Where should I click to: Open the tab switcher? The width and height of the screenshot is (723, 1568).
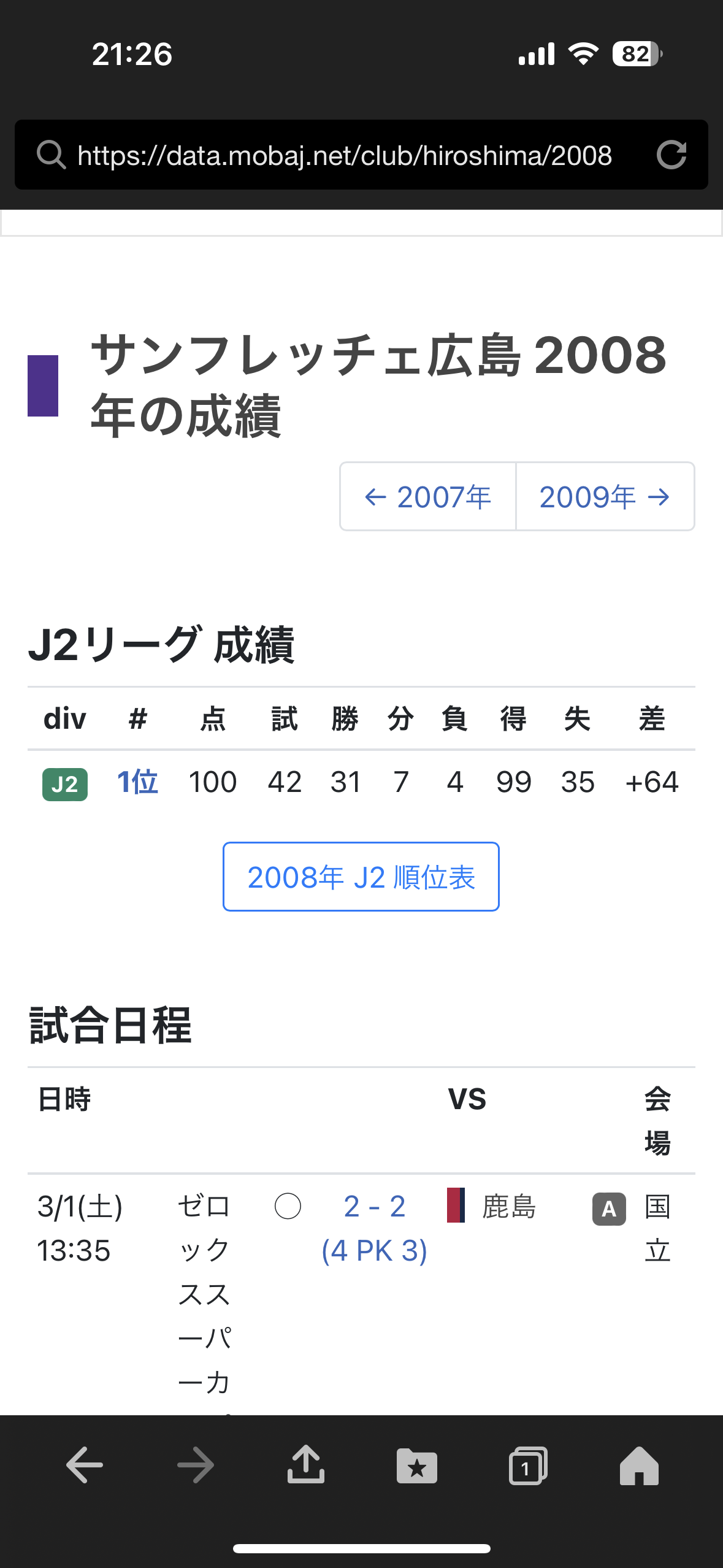[528, 1466]
